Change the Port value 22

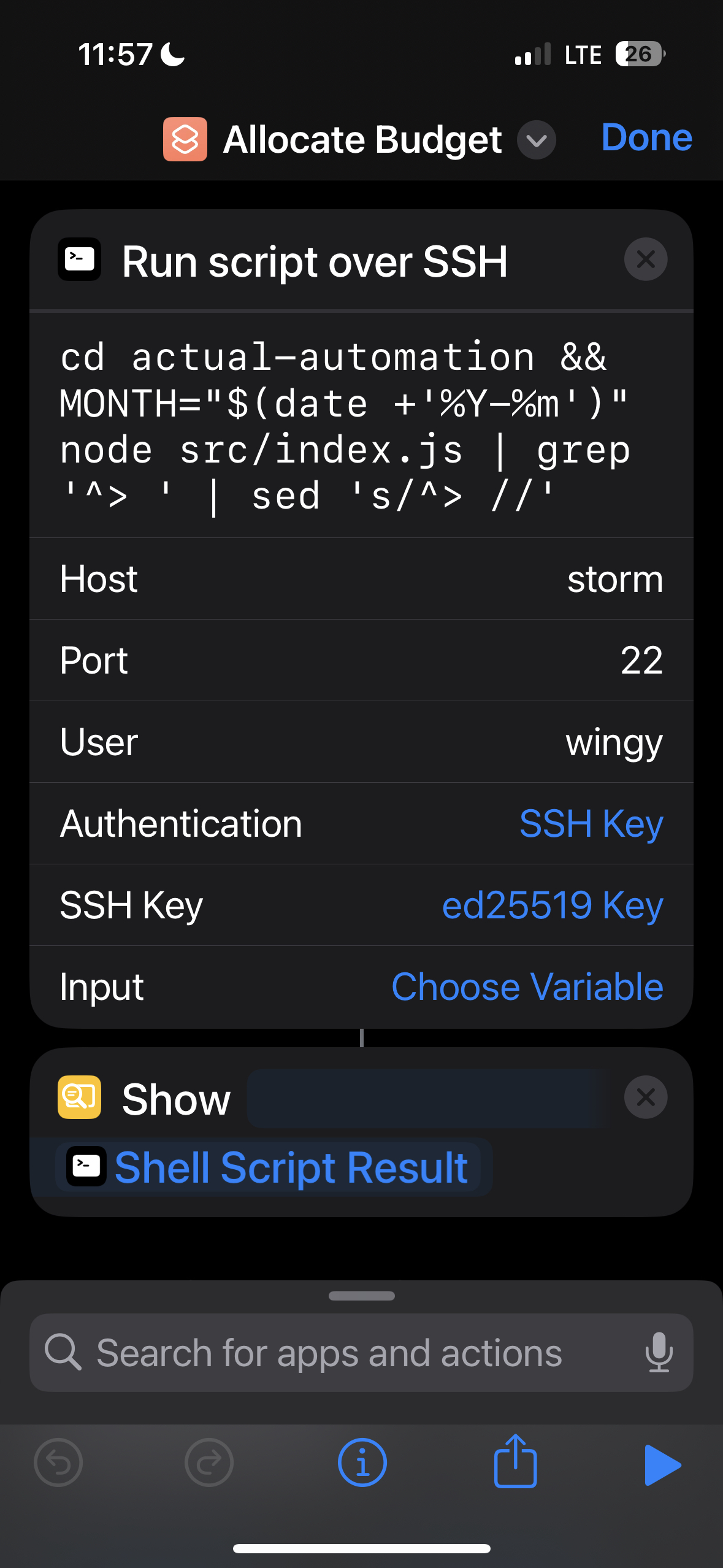click(x=641, y=660)
